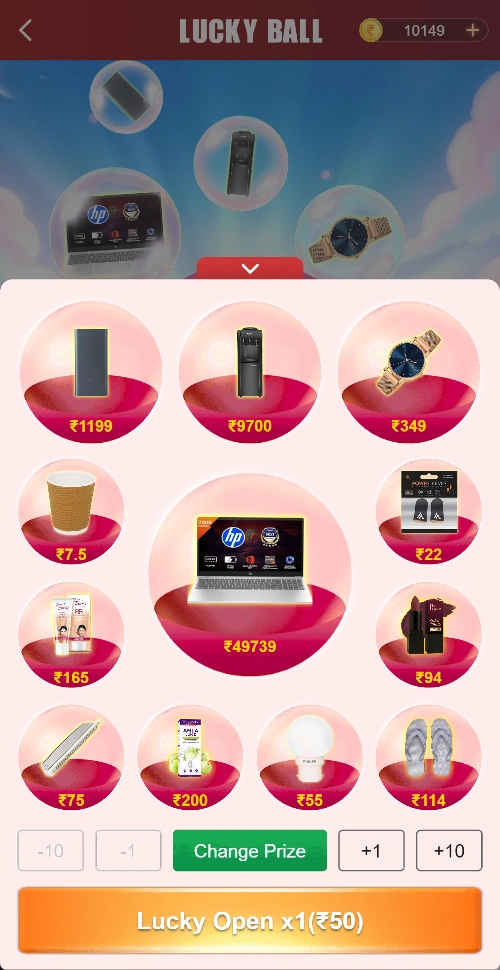The width and height of the screenshot is (500, 970).
Task: Increase open count by +10
Action: click(449, 851)
